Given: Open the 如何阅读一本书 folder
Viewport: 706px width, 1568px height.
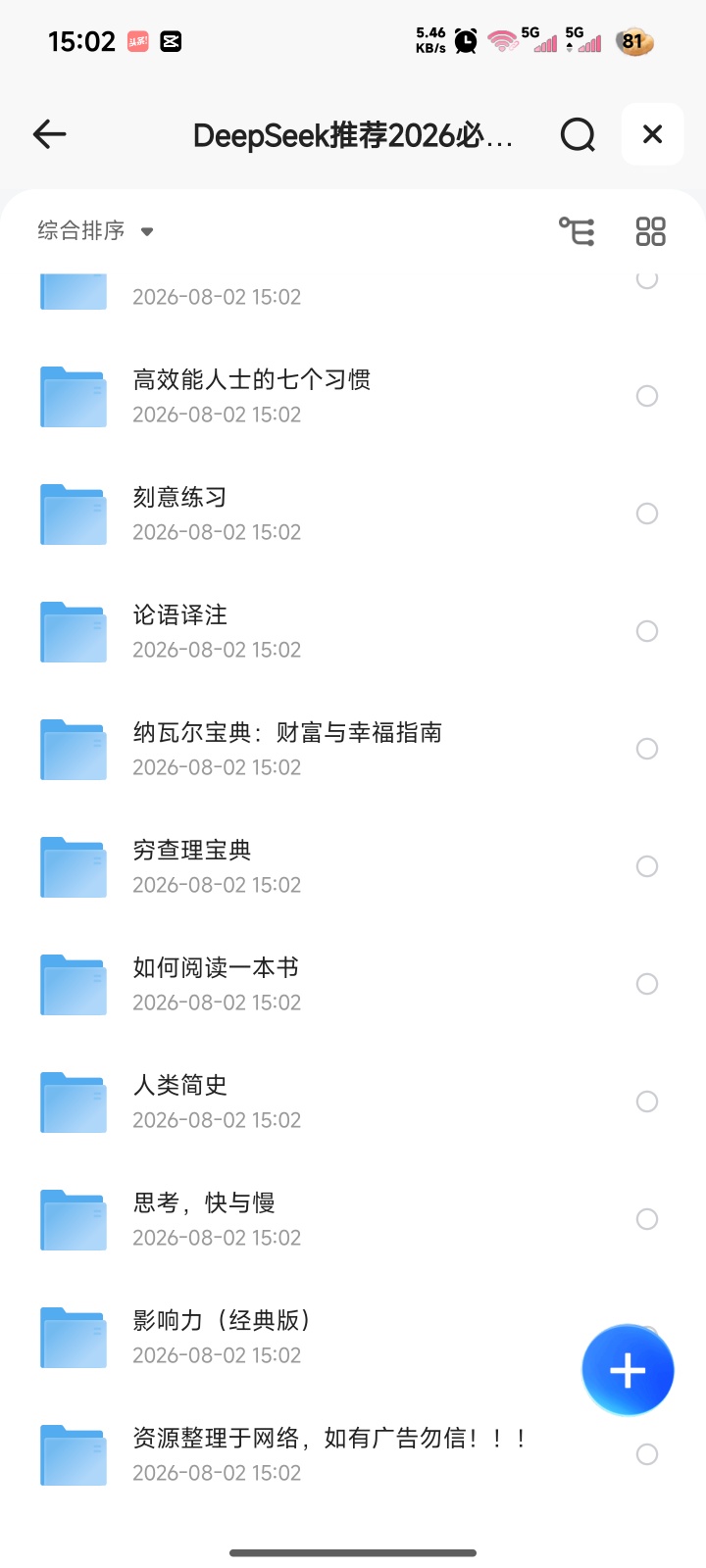Looking at the screenshot, I should tap(353, 984).
